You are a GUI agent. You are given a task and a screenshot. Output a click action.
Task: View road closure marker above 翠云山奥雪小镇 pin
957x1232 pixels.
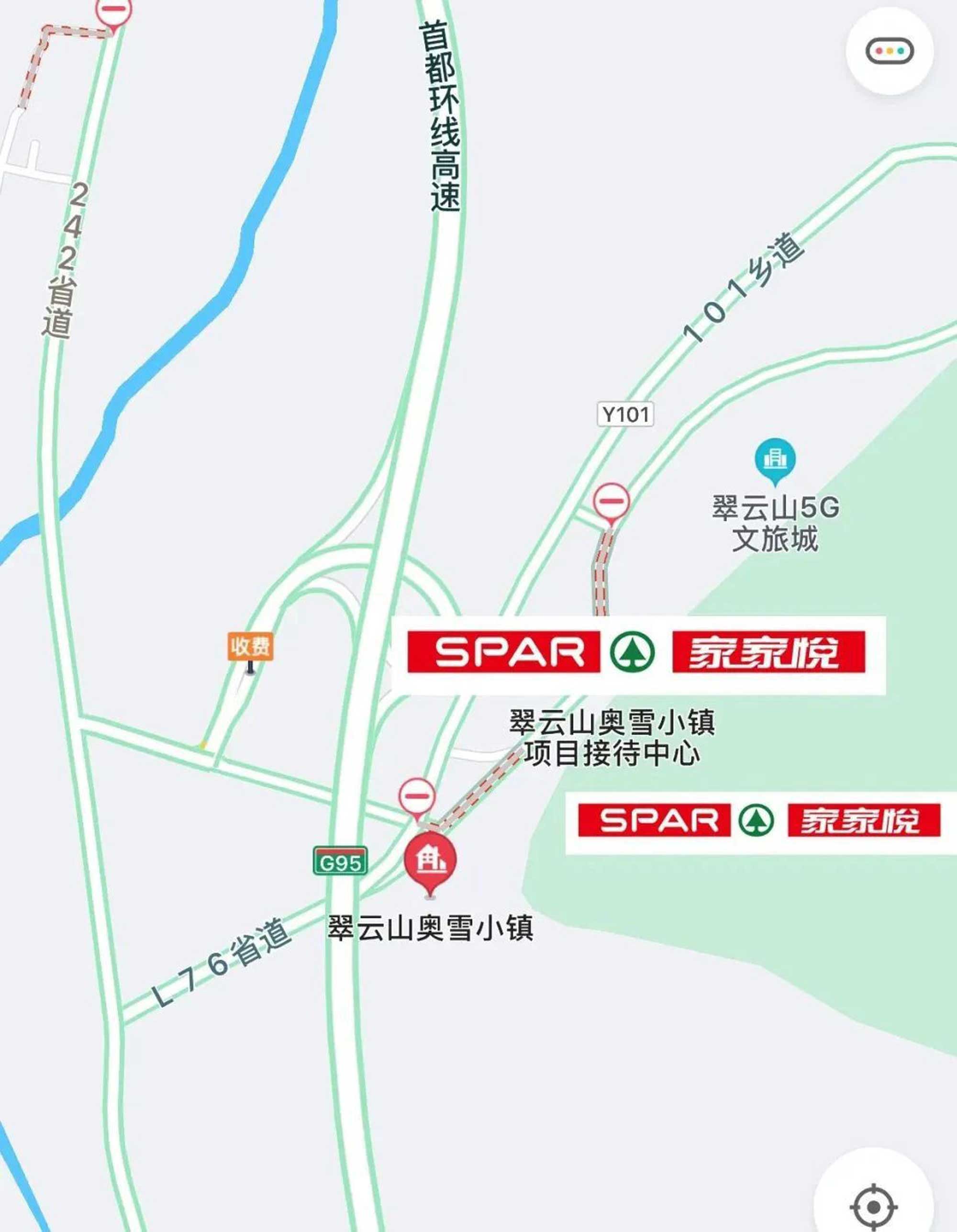(x=417, y=796)
